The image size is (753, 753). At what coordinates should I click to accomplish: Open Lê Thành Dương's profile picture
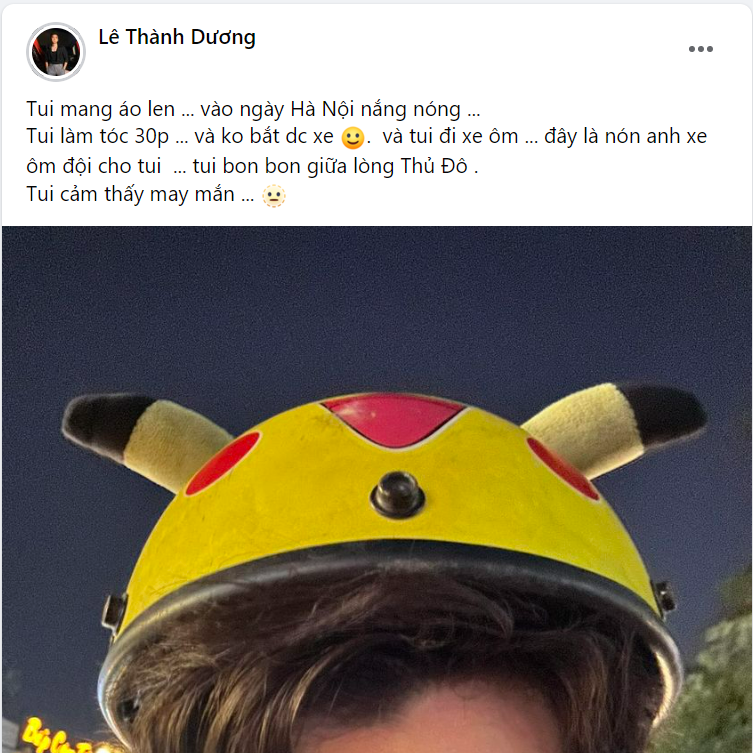point(56,51)
